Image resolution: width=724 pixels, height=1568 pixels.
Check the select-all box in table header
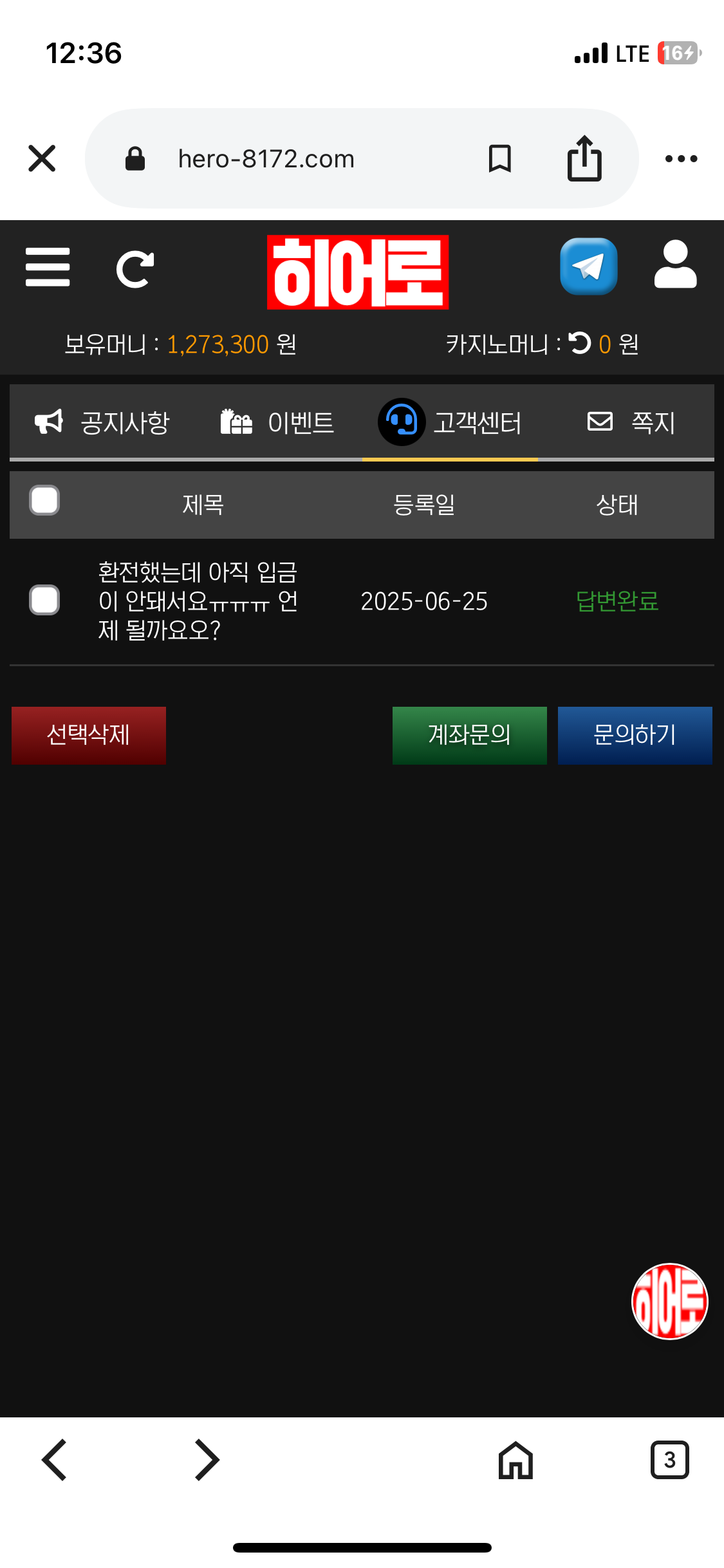[x=44, y=501]
